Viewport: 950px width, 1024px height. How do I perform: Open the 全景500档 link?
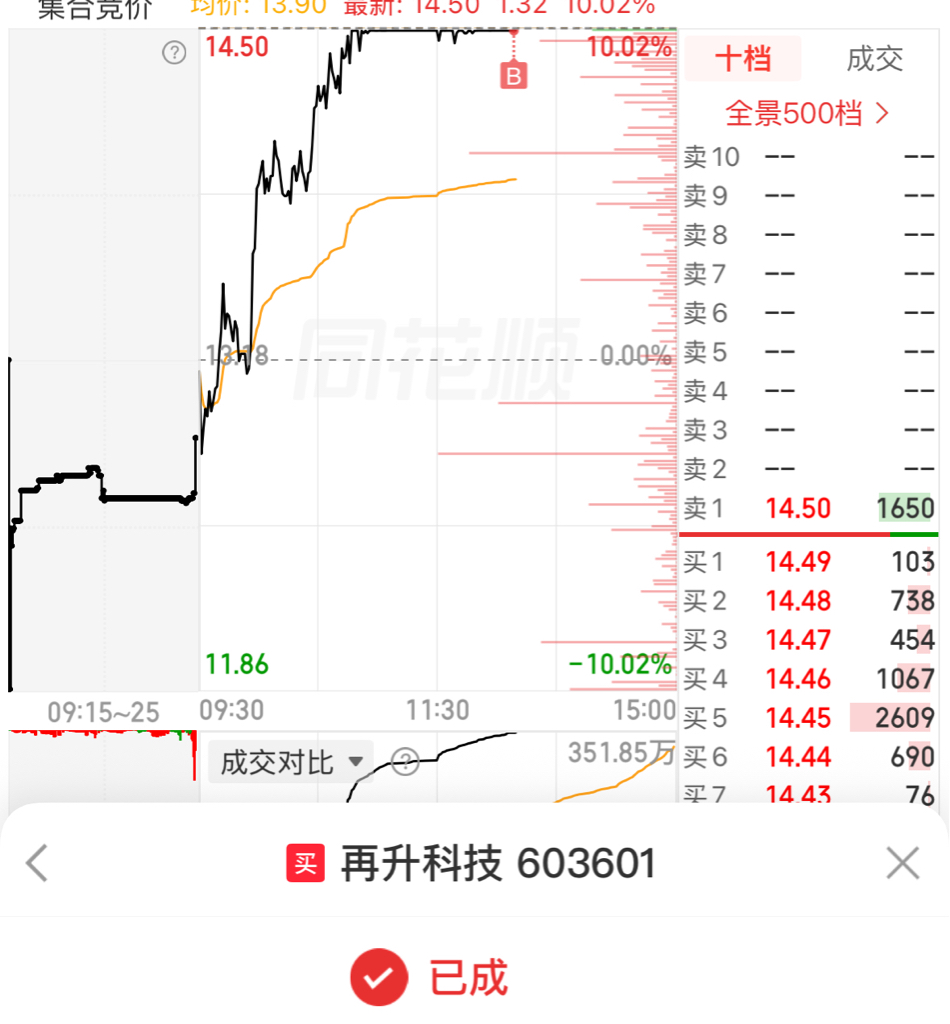[807, 114]
